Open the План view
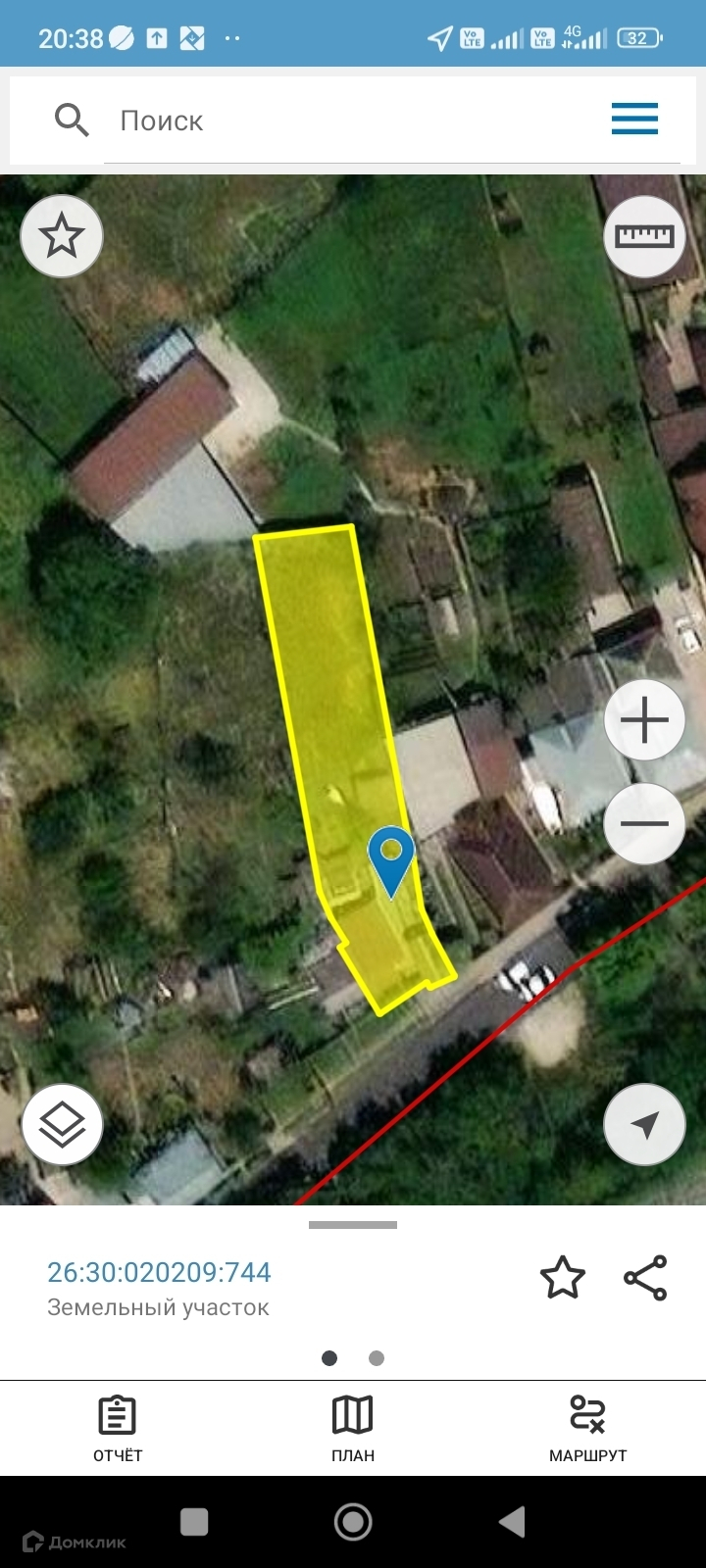Viewport: 706px width, 1568px height. [353, 1428]
